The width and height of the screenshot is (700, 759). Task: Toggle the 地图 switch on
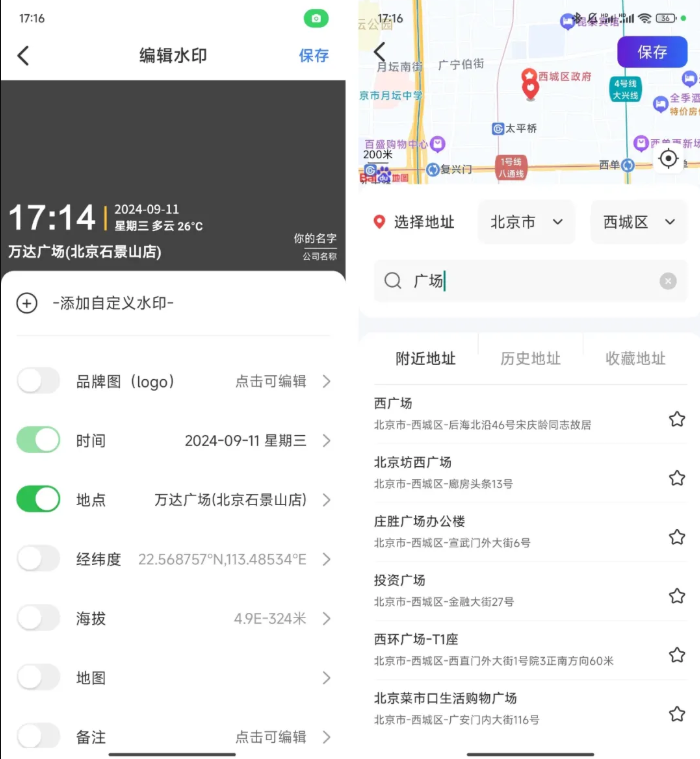coord(38,677)
